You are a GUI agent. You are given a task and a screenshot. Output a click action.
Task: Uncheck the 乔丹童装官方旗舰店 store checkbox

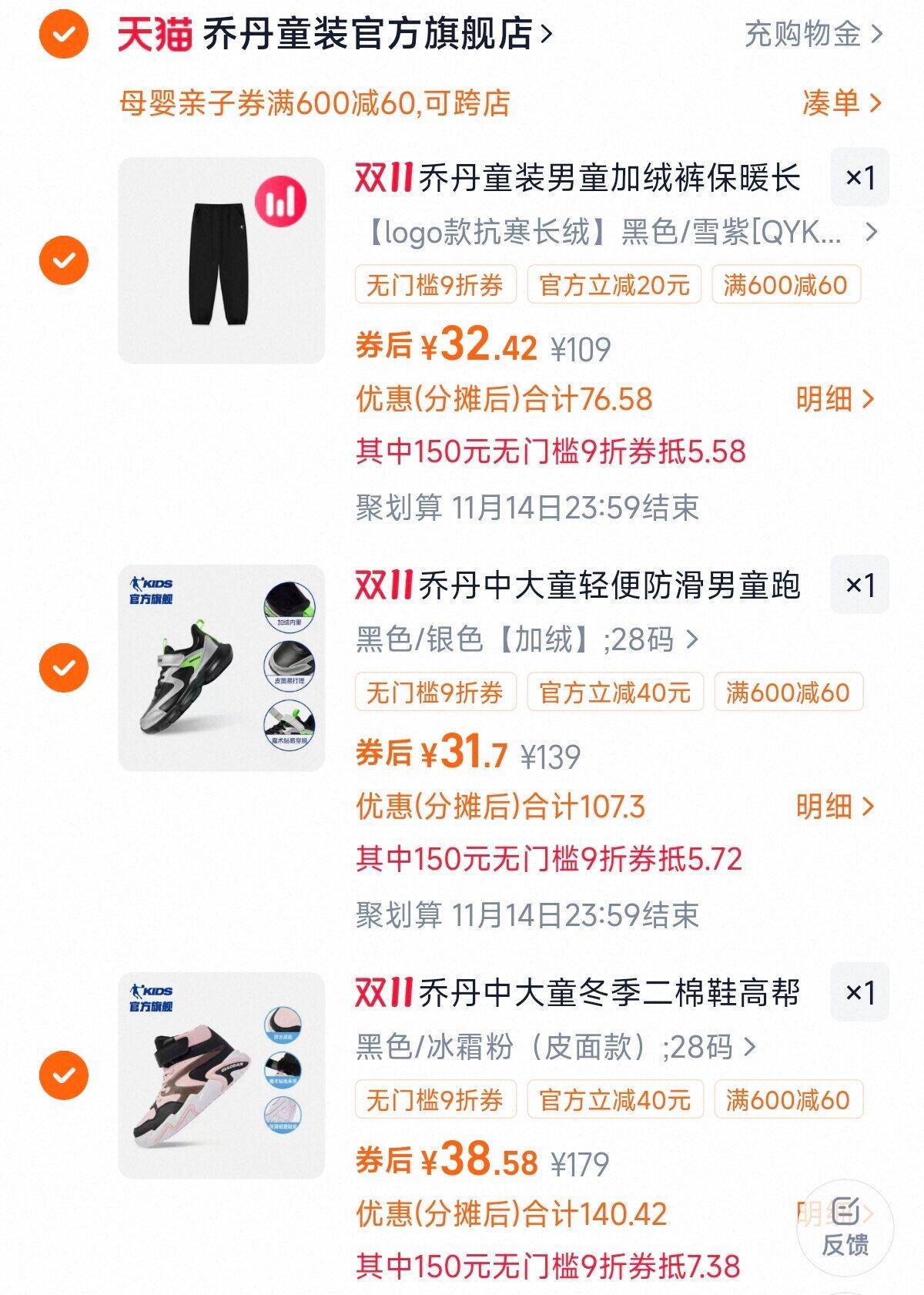64,34
